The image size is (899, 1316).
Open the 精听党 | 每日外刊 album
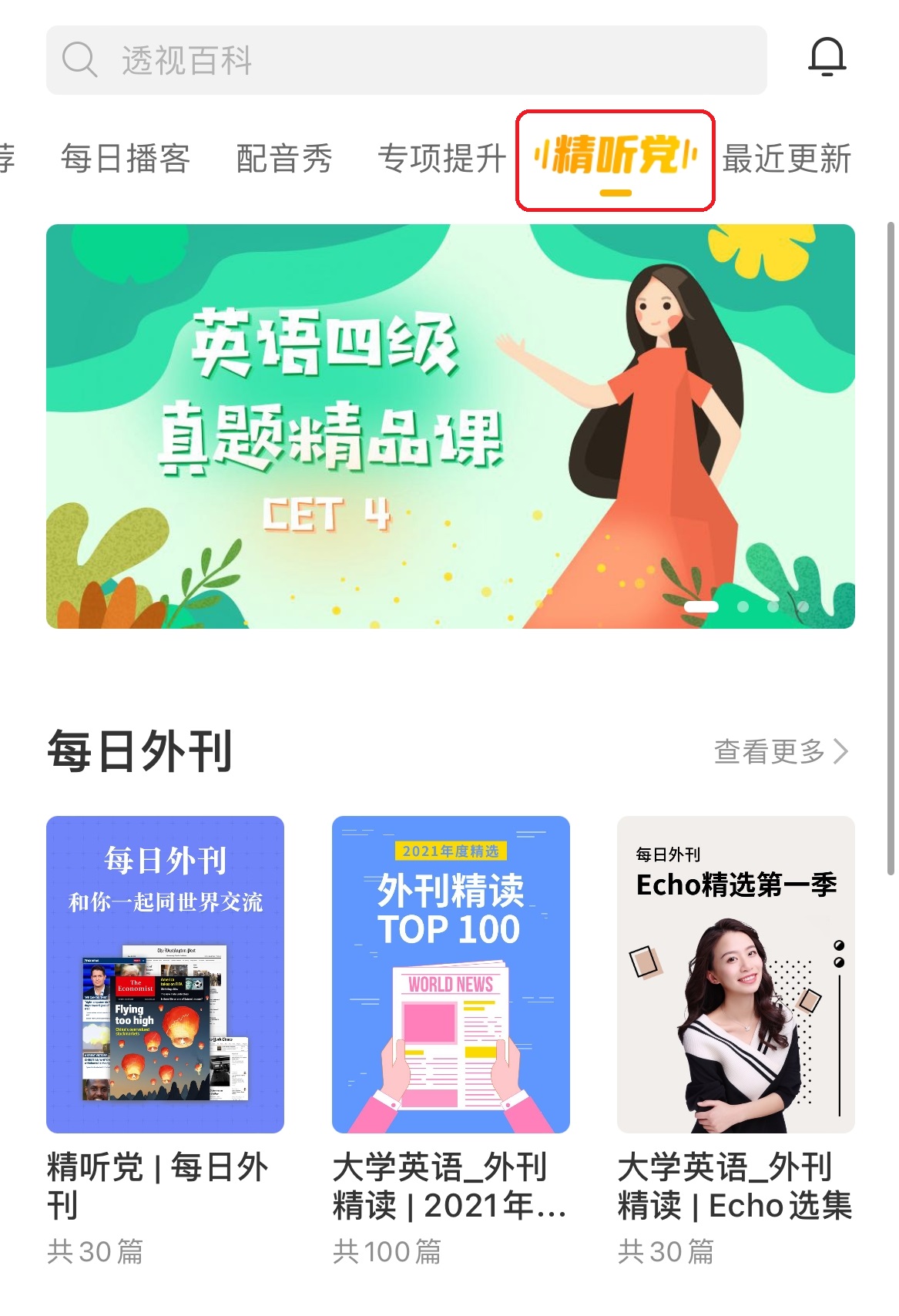[165, 975]
